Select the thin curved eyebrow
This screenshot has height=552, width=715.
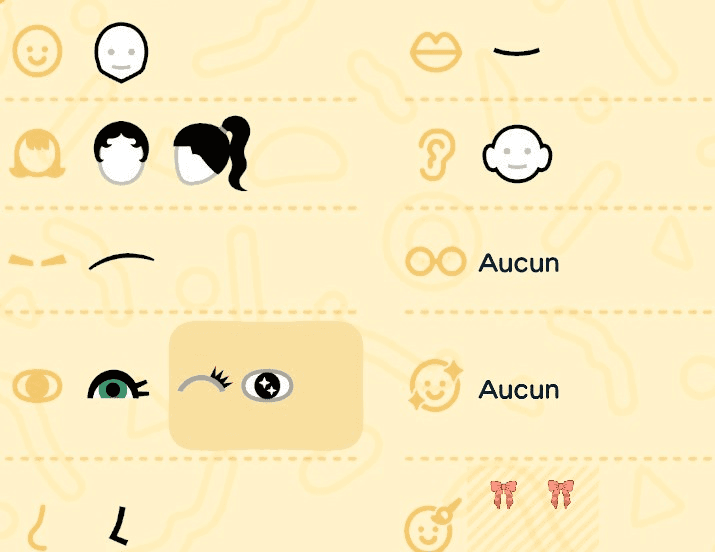[x=121, y=262]
